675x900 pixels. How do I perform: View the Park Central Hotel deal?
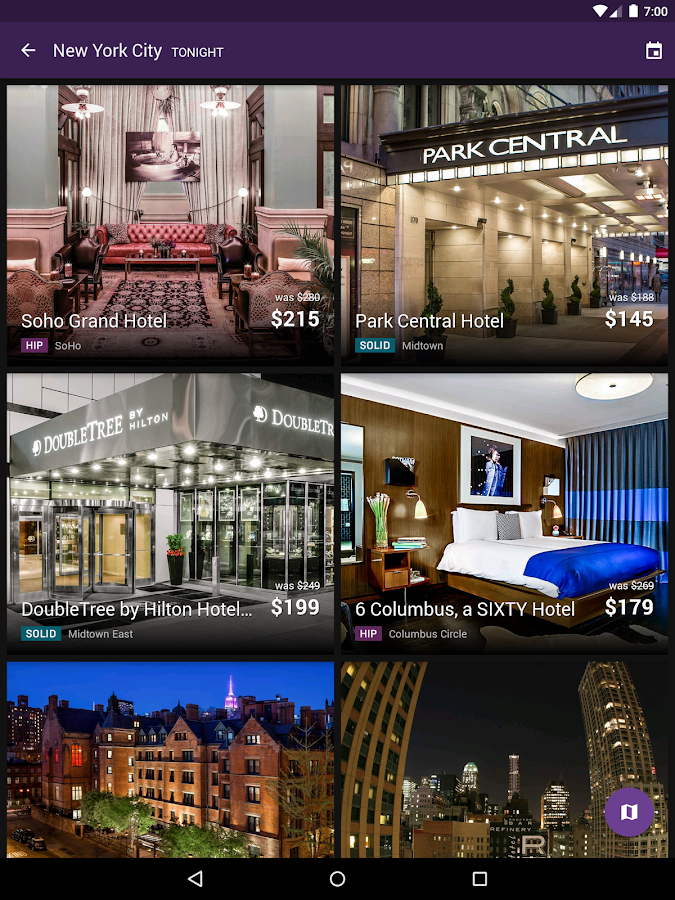coord(504,225)
